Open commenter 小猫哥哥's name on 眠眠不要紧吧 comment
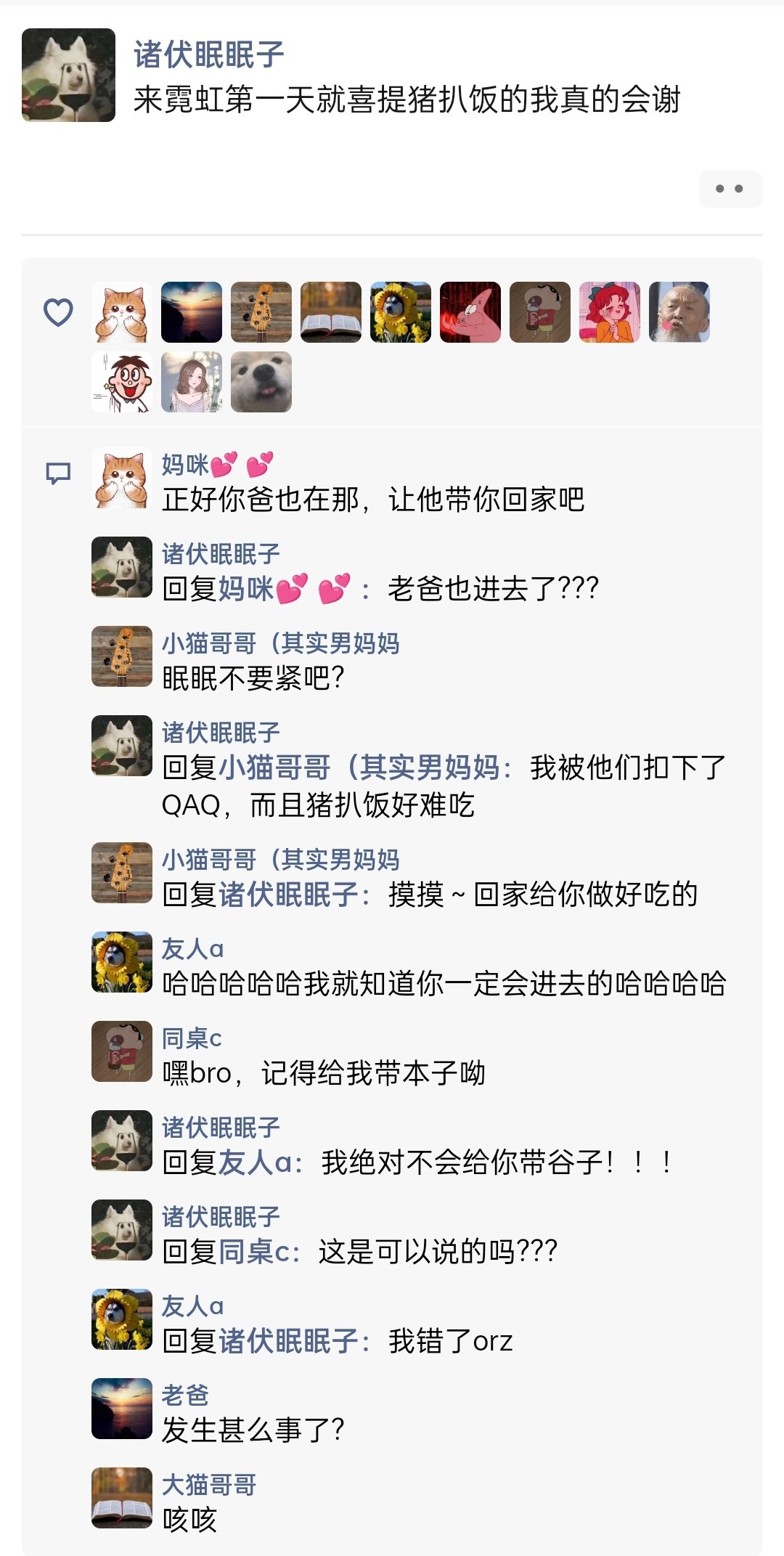784x1556 pixels. (281, 643)
